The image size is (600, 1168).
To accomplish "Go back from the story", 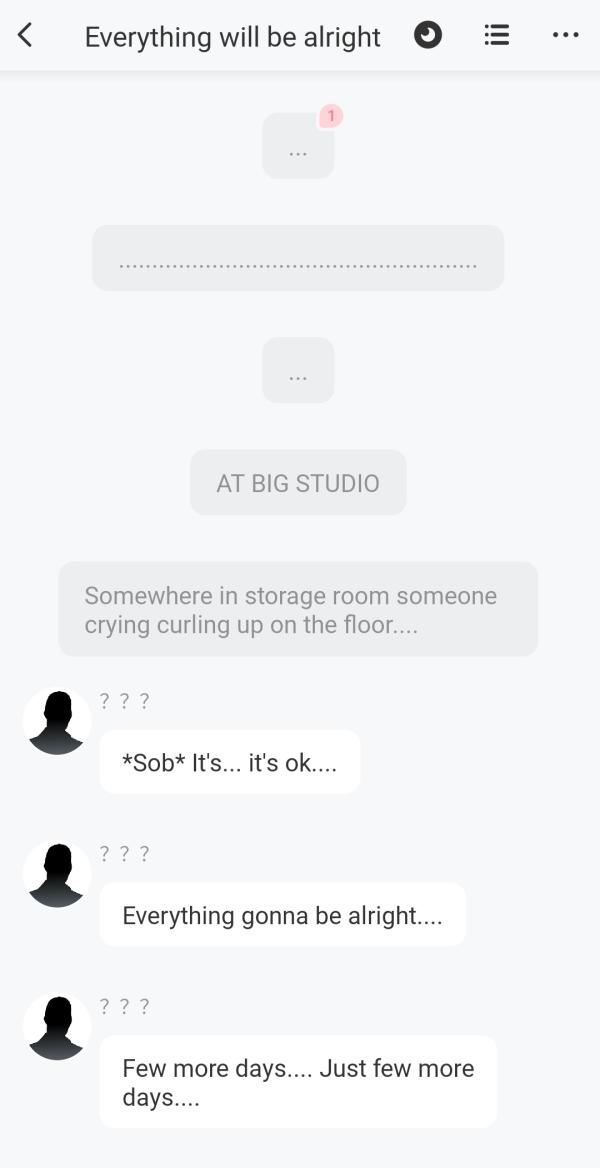I will tap(26, 36).
